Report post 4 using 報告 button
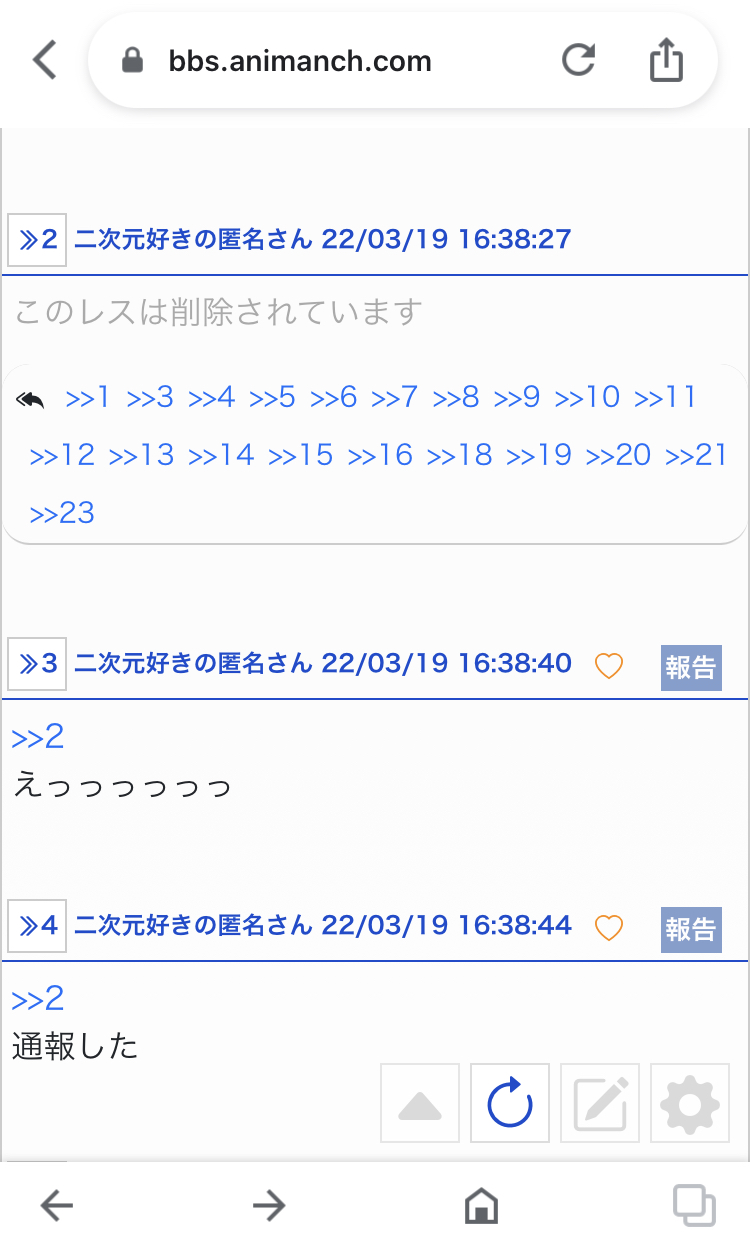The width and height of the screenshot is (750, 1250). pyautogui.click(x=690, y=930)
